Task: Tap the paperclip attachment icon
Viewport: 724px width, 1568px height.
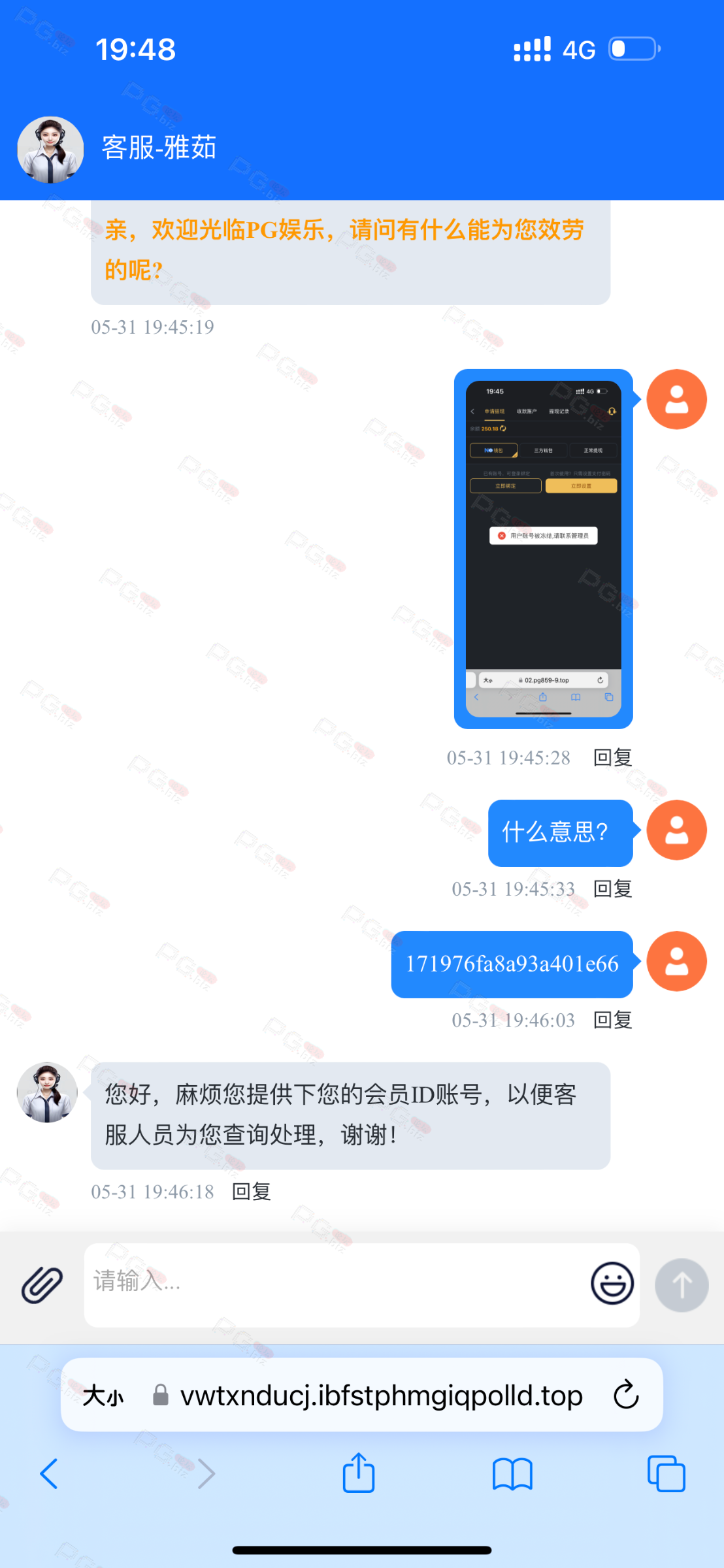Action: coord(42,1285)
